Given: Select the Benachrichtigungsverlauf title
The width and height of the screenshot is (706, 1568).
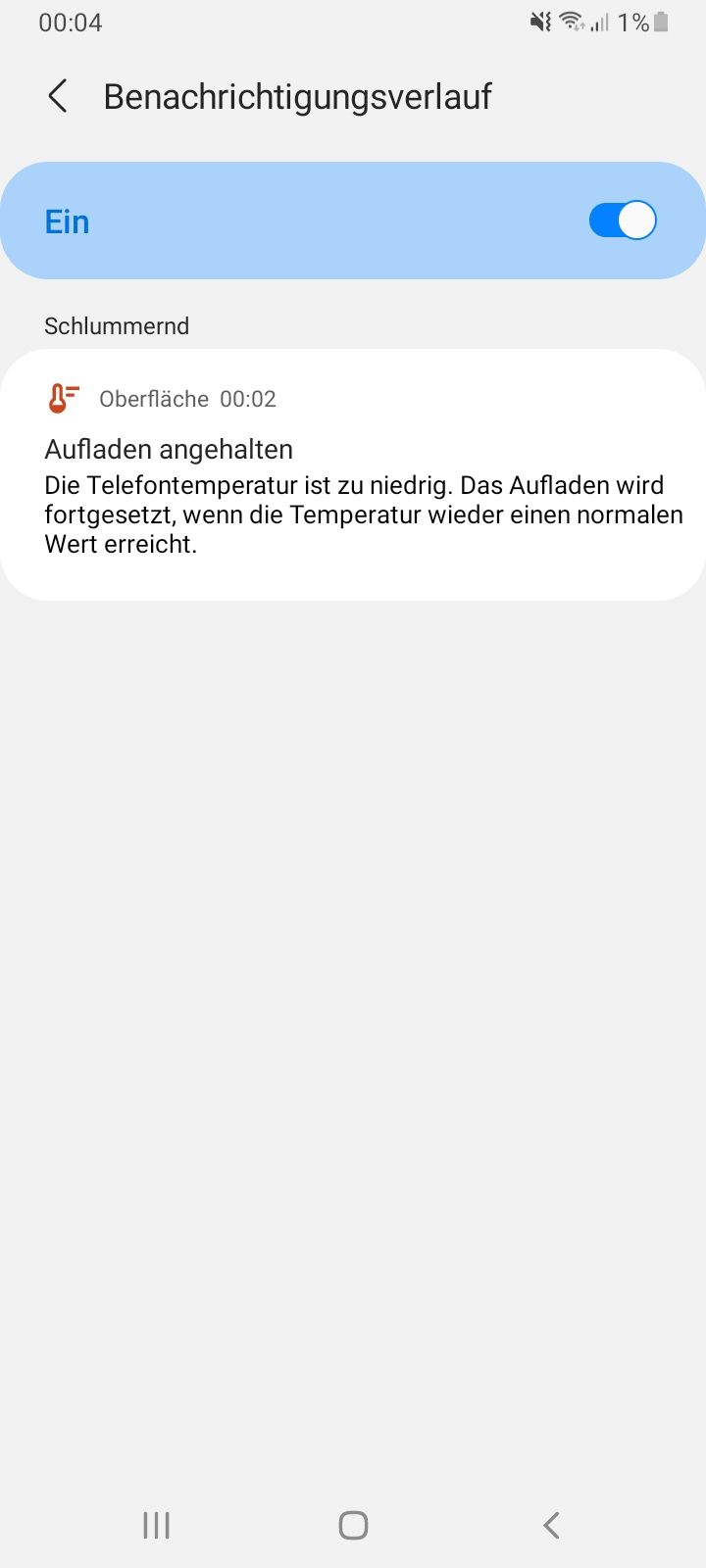Looking at the screenshot, I should tap(299, 96).
